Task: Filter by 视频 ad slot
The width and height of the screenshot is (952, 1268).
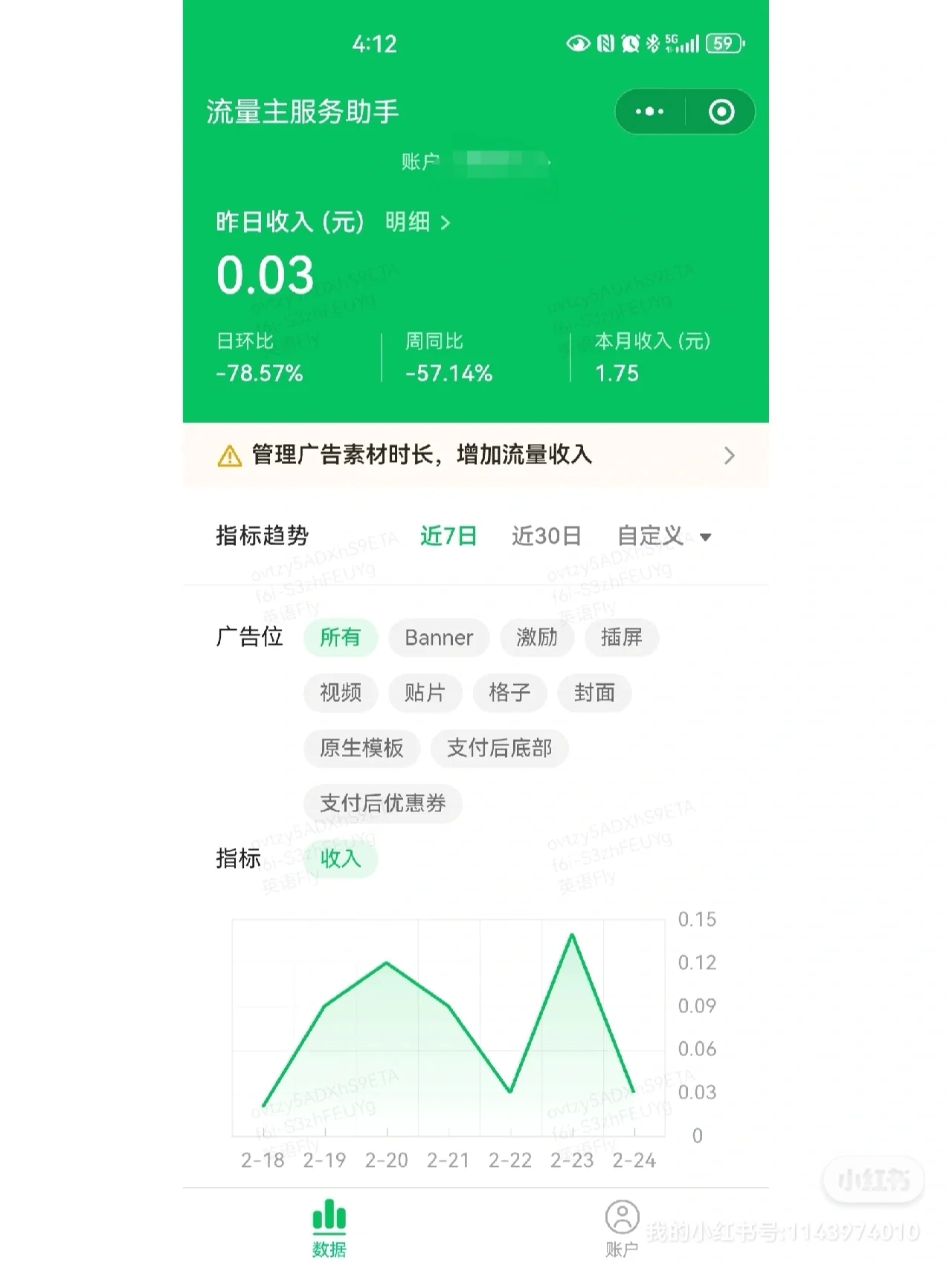Action: tap(340, 692)
